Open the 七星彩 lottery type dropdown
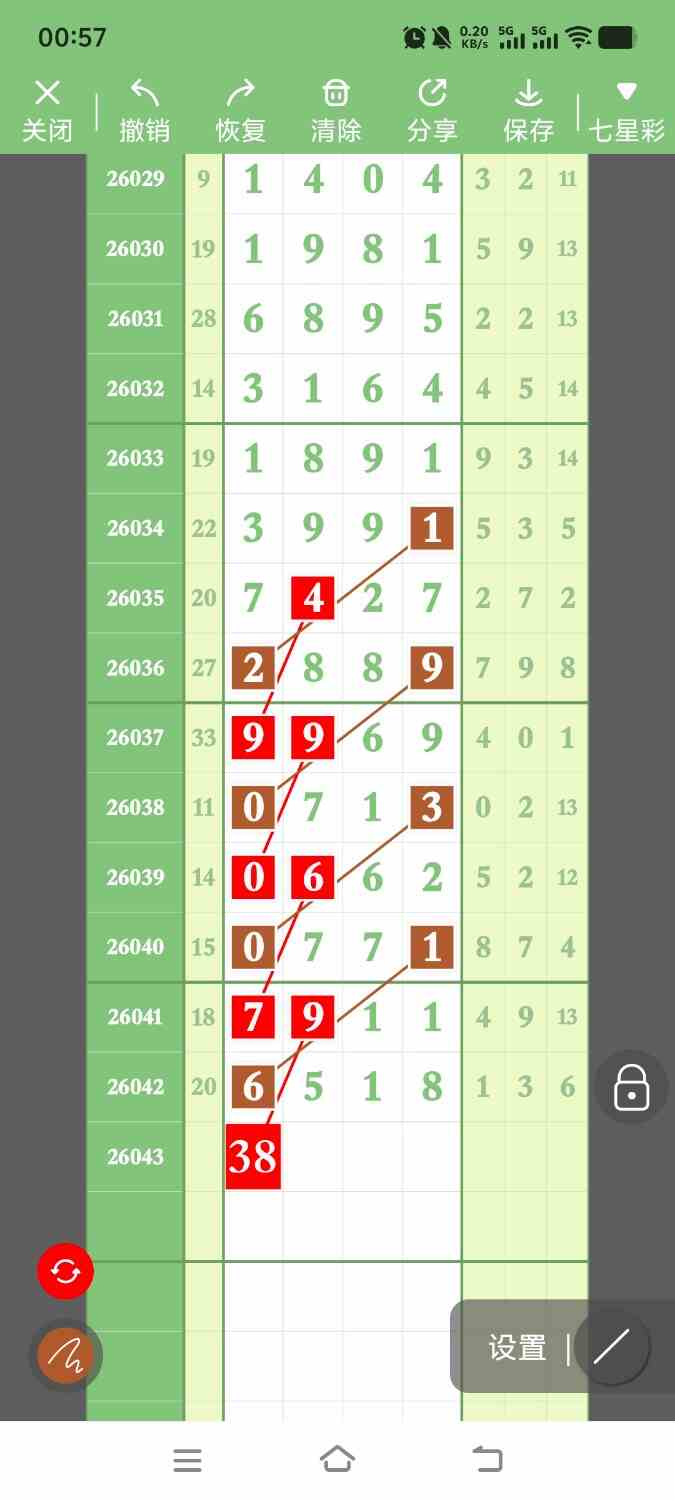 click(x=626, y=110)
